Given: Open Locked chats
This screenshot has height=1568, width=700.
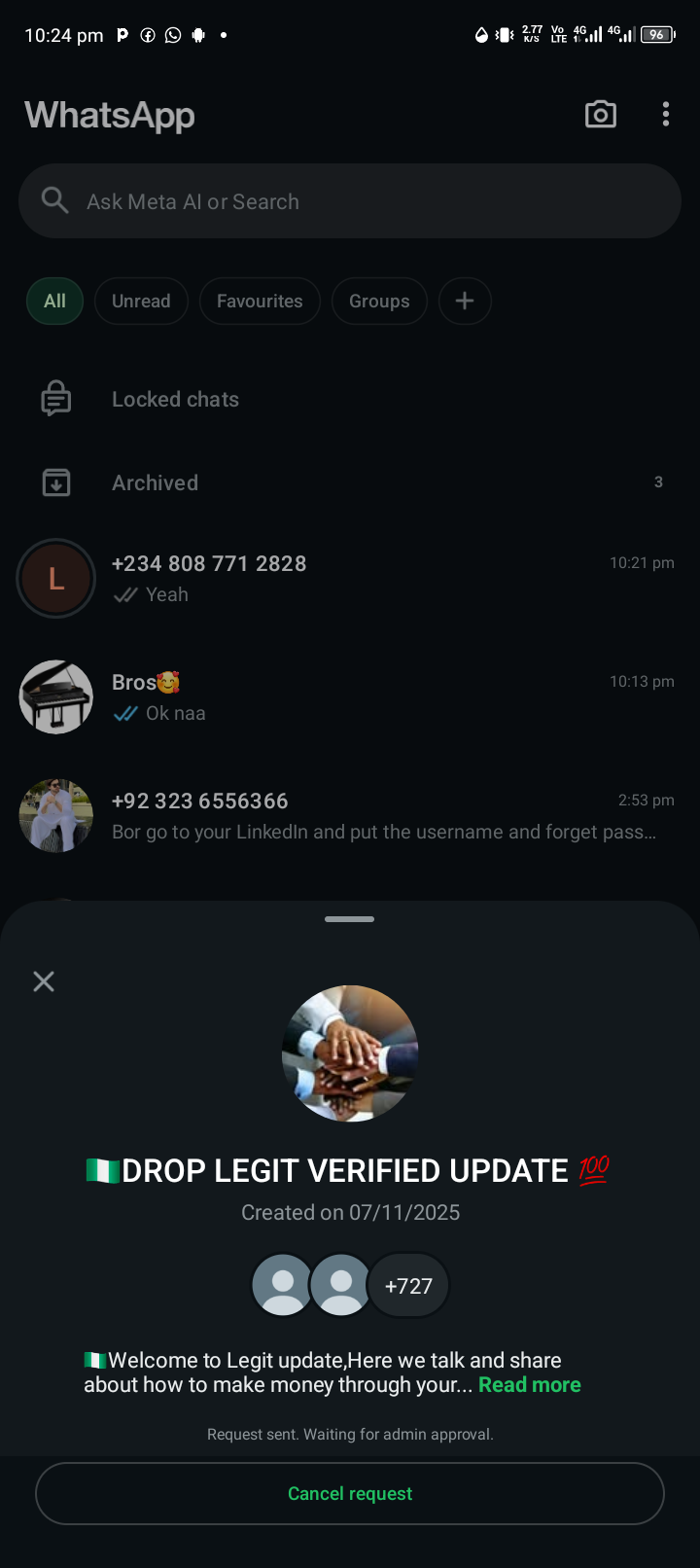Looking at the screenshot, I should 175,400.
